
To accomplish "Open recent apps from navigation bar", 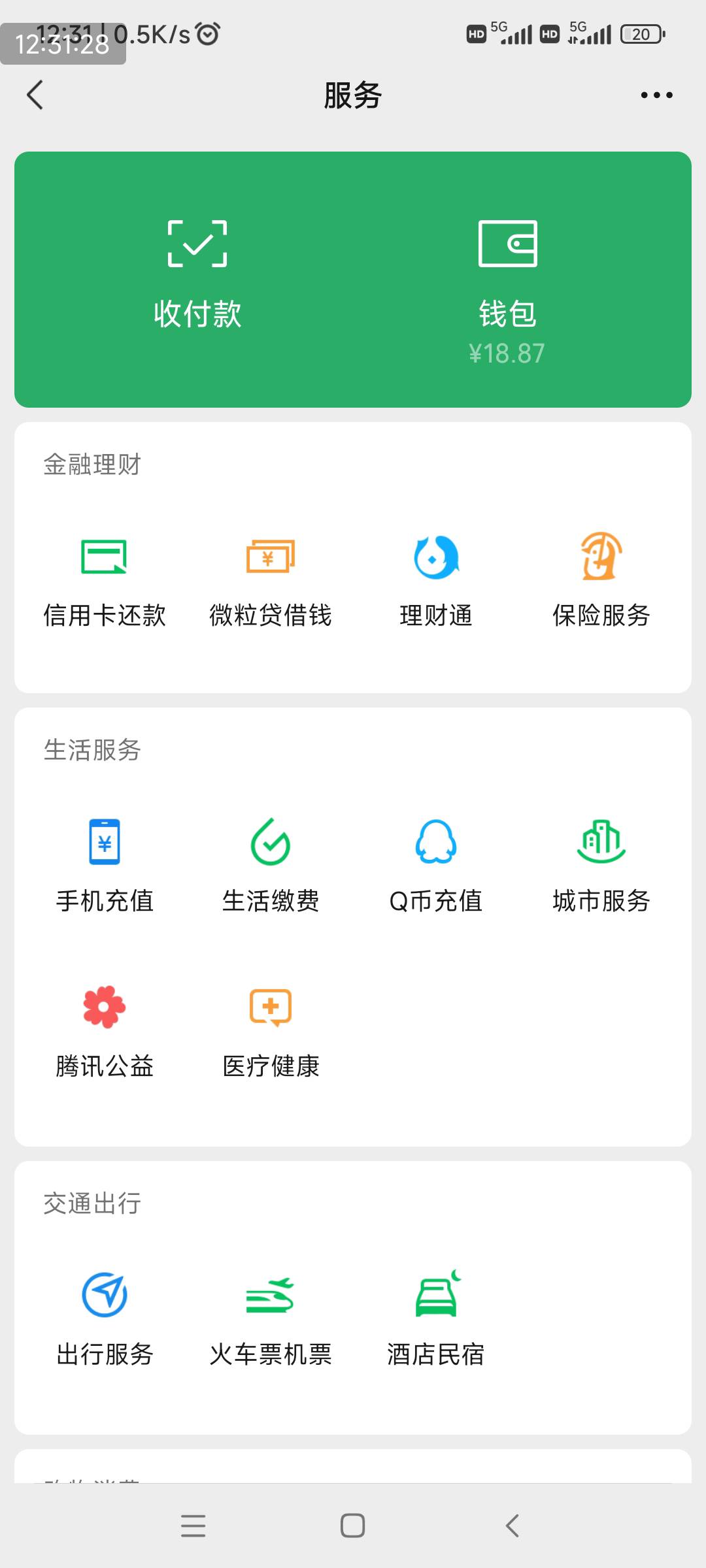I will tap(193, 1526).
